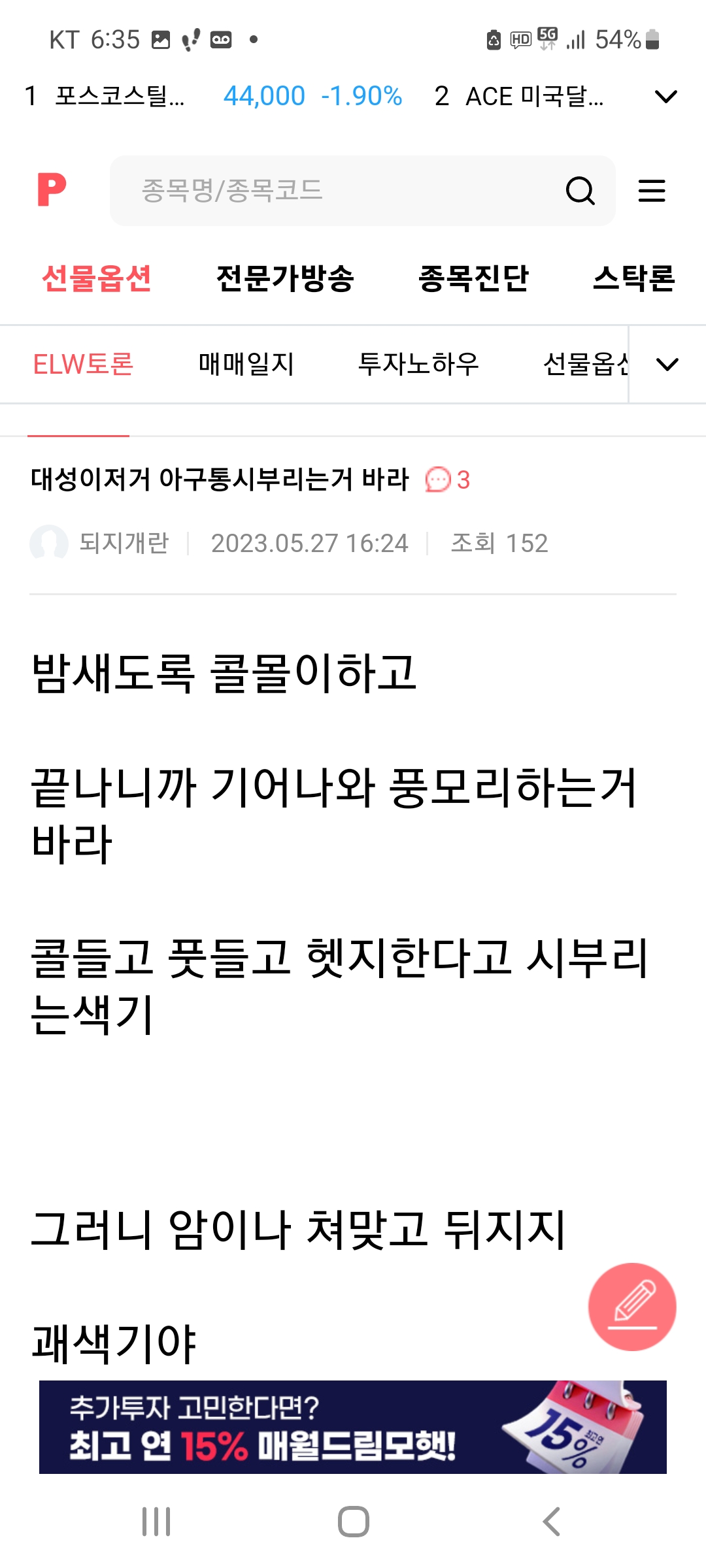Screen dimensions: 706x1568
Task: Select the ELW토론 sub-tab
Action: point(83,364)
